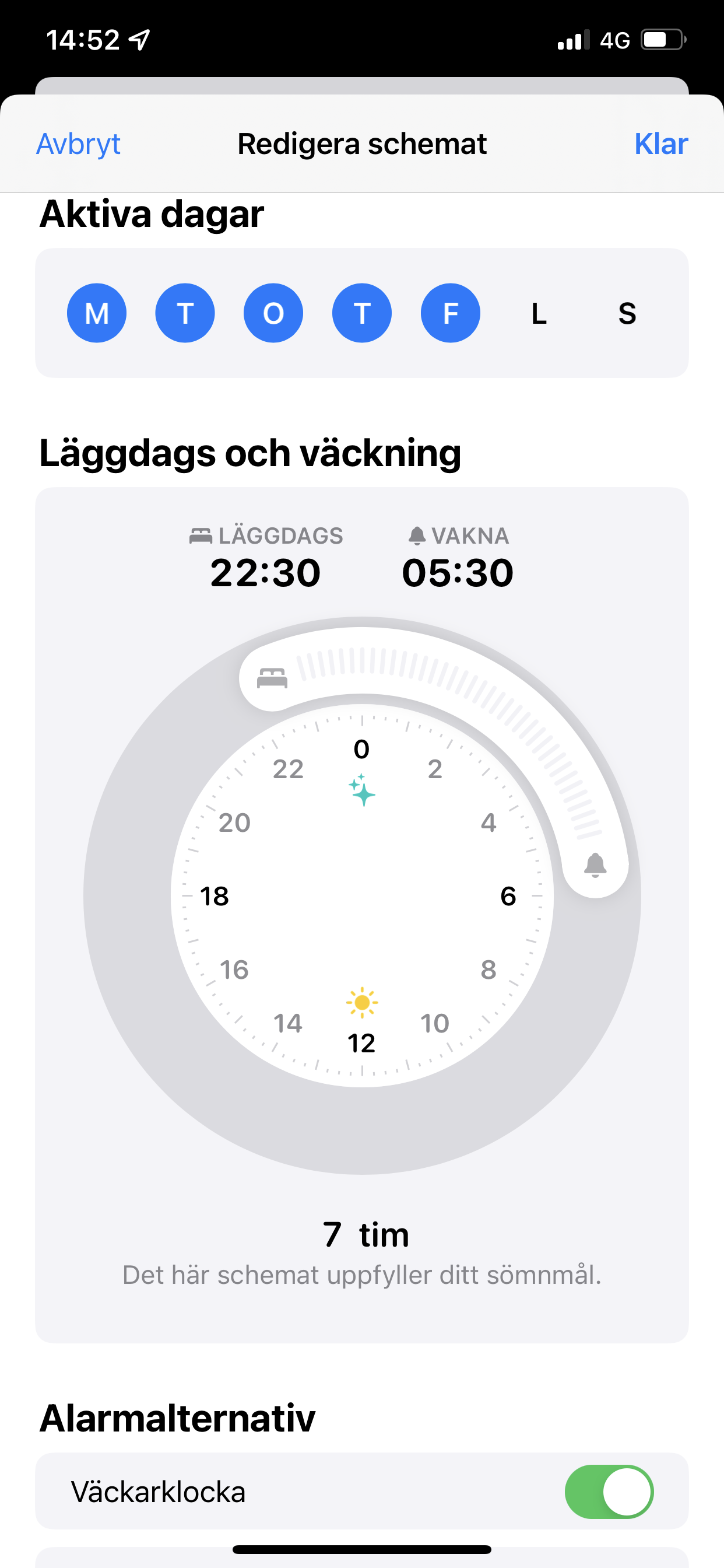Tap Klar to save the schedule
Screen dimensions: 724x1568
[x=660, y=144]
